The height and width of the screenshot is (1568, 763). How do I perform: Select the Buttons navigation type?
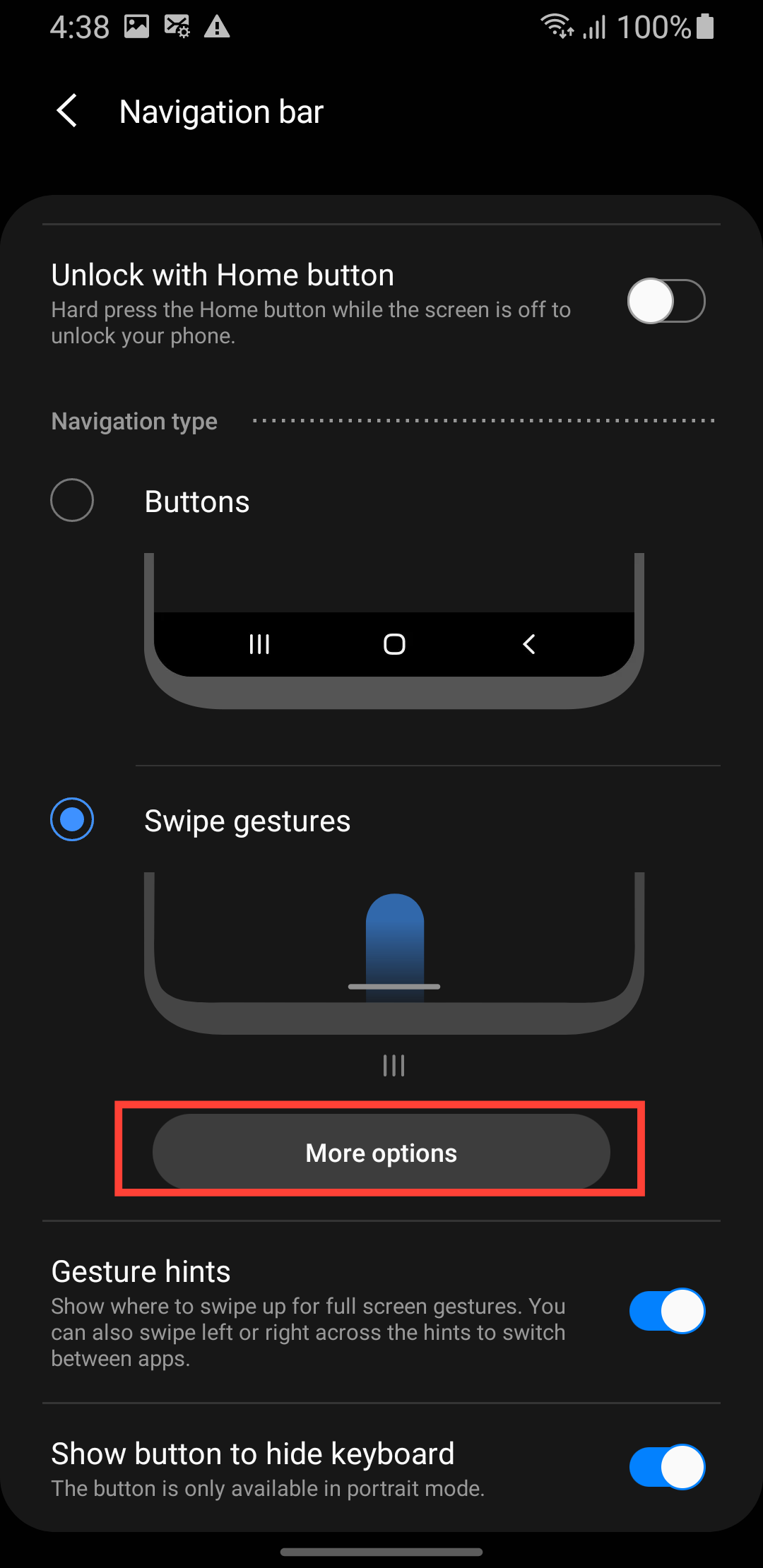coord(72,501)
